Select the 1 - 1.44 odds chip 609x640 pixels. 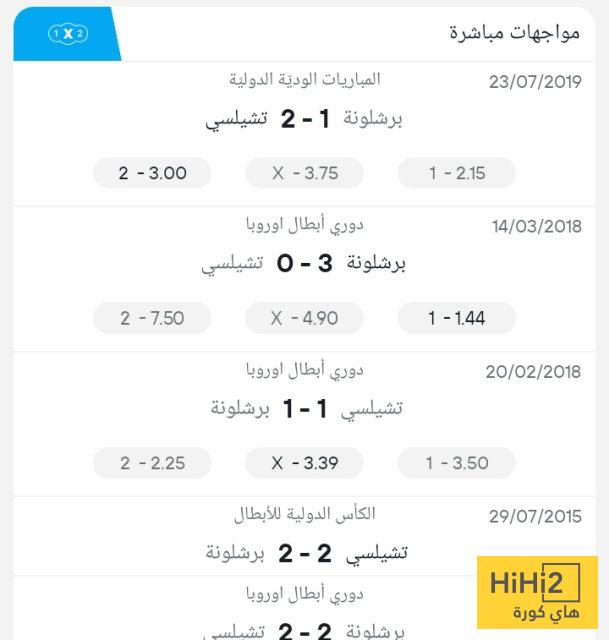[456, 318]
